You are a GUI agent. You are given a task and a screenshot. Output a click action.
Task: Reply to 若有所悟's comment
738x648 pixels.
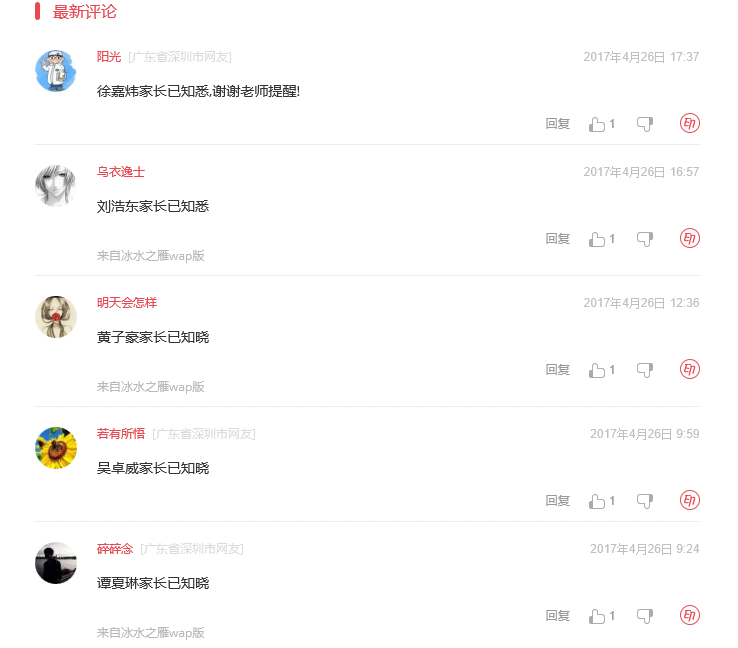[557, 501]
